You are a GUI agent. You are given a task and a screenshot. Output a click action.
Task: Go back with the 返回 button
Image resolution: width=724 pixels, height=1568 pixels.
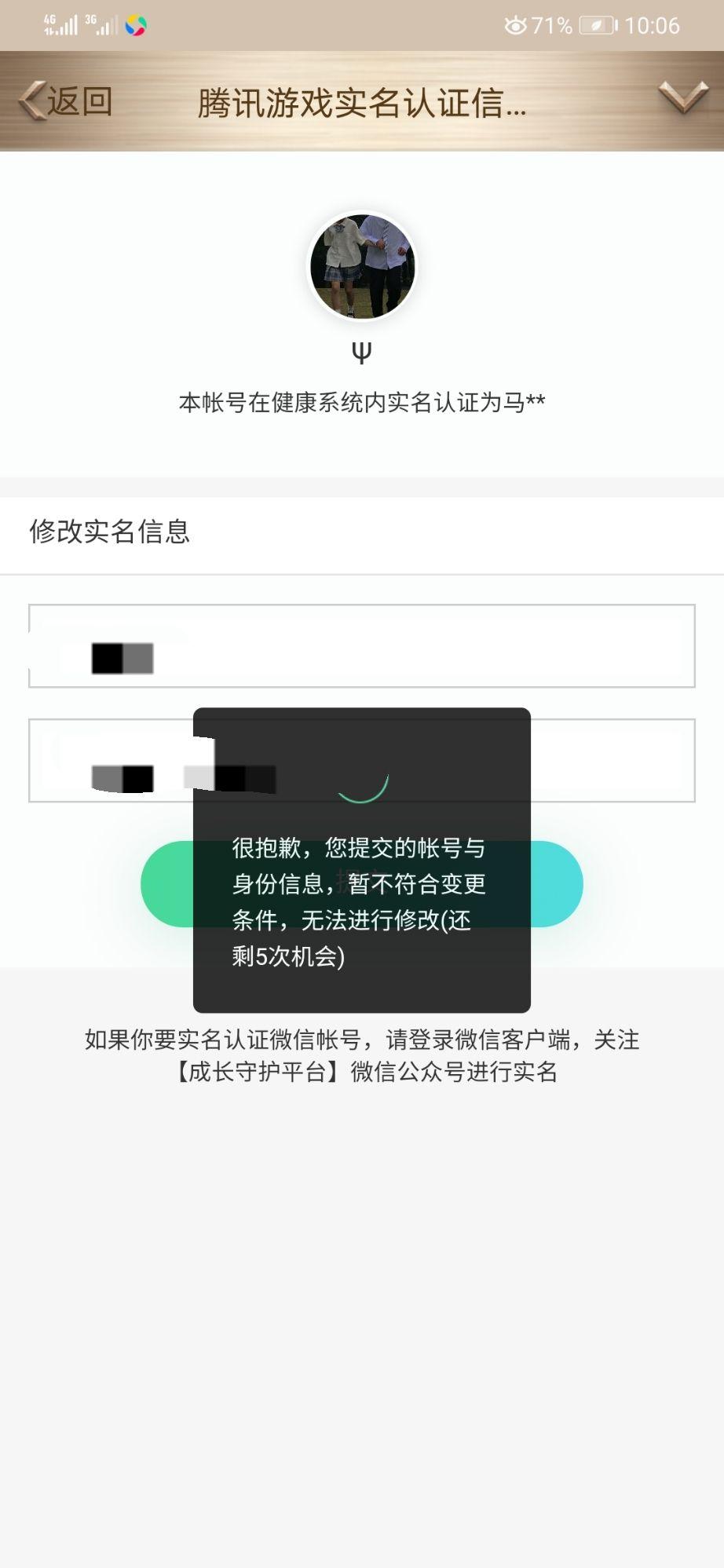(66, 101)
